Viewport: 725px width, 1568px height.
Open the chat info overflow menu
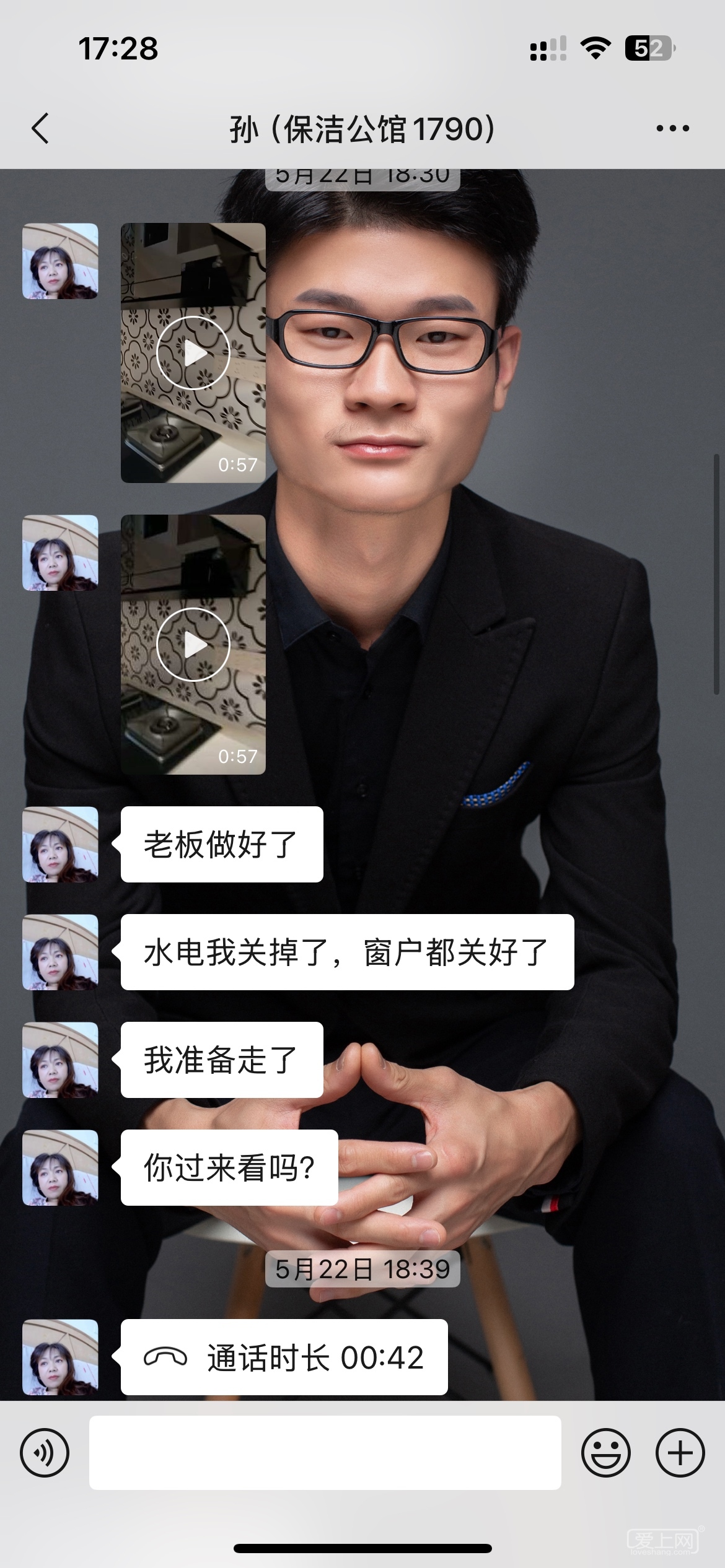point(672,129)
